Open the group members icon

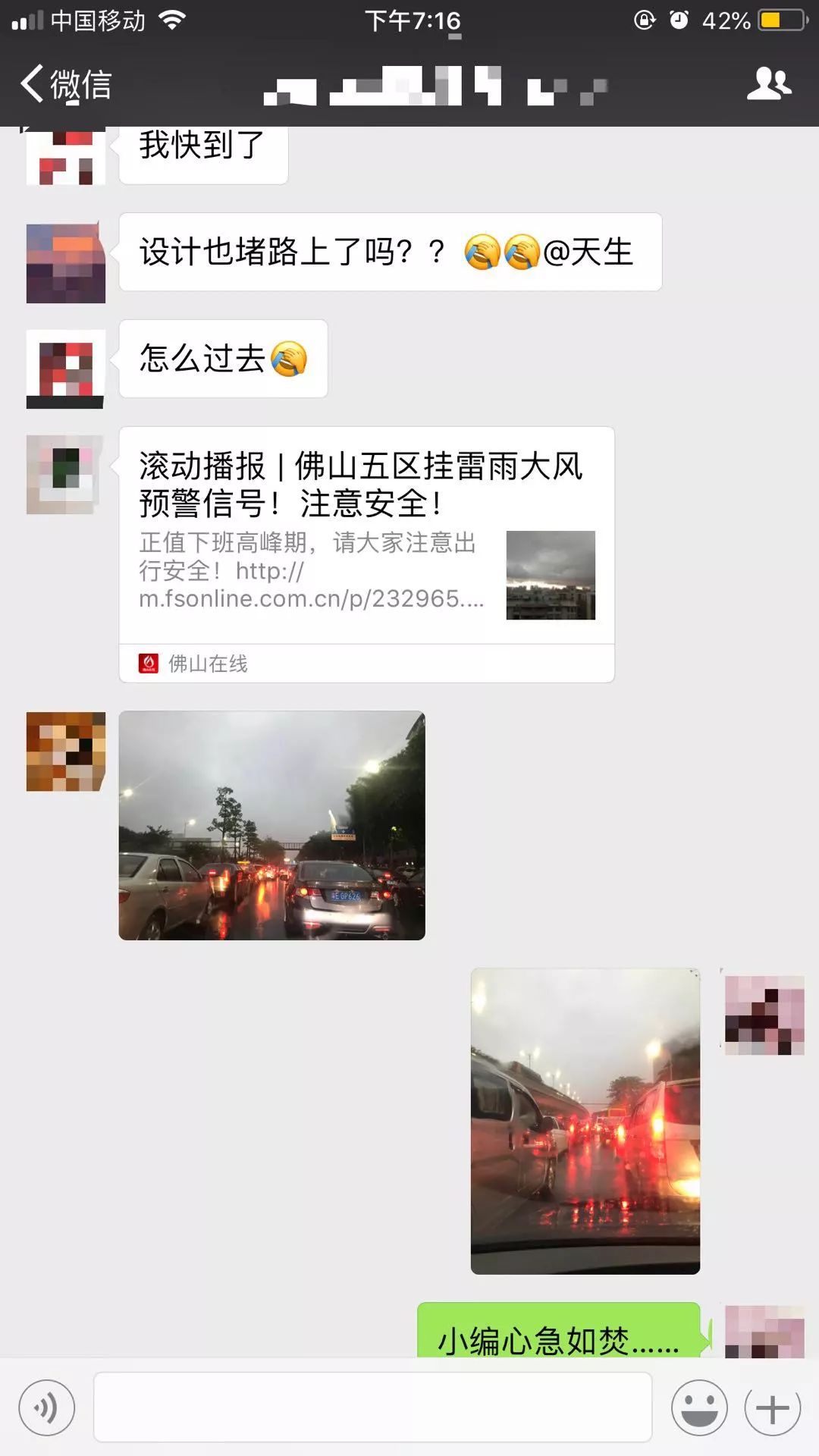pyautogui.click(x=769, y=83)
